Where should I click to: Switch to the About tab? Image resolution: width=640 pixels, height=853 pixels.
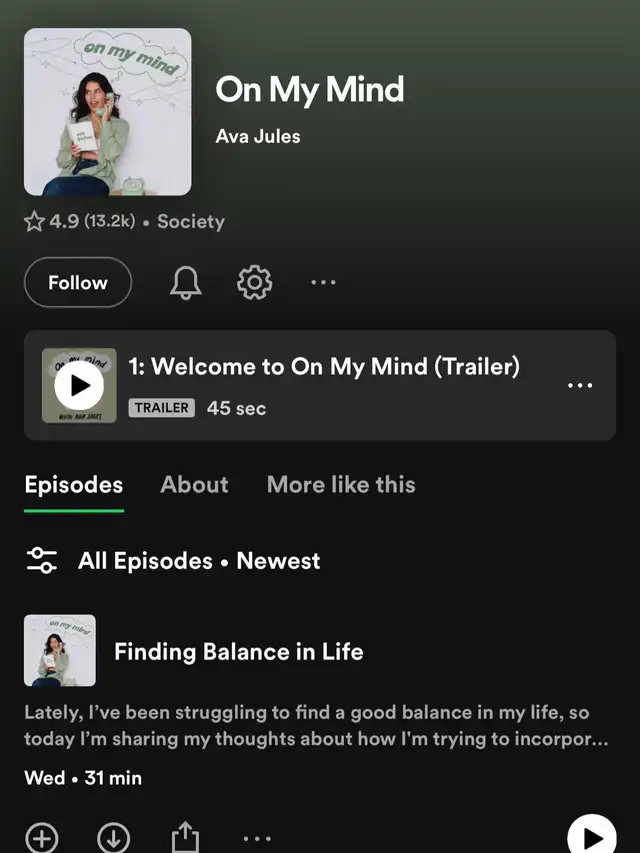pos(194,485)
